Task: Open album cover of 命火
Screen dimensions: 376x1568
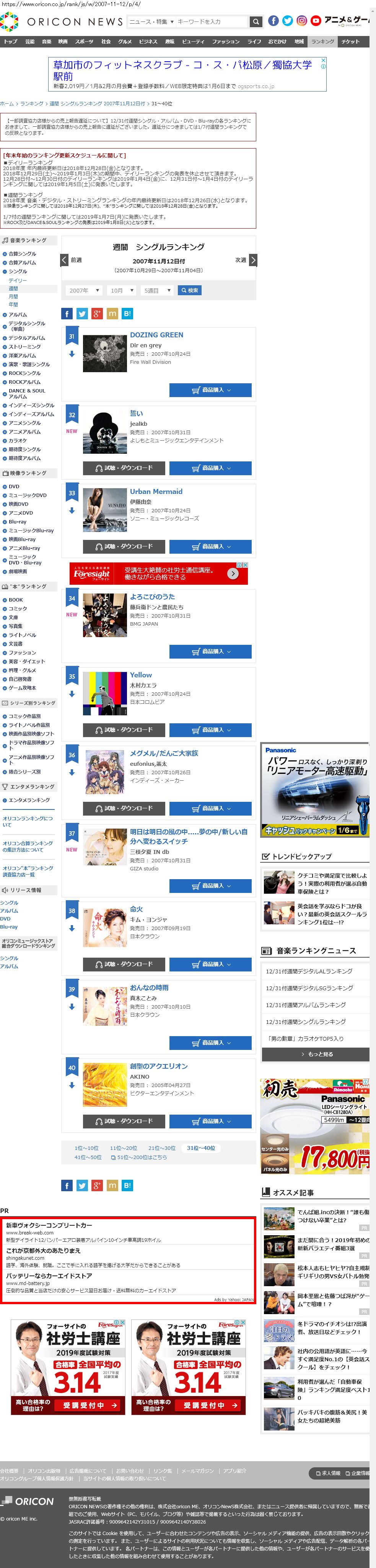Action: 105,927
